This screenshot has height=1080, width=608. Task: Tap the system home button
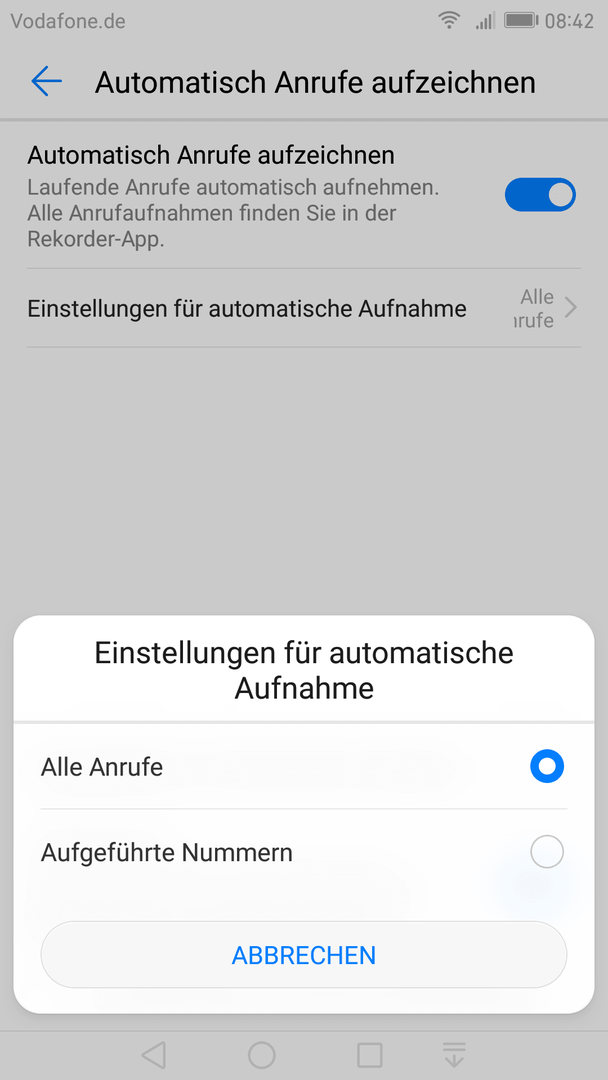pyautogui.click(x=262, y=1055)
